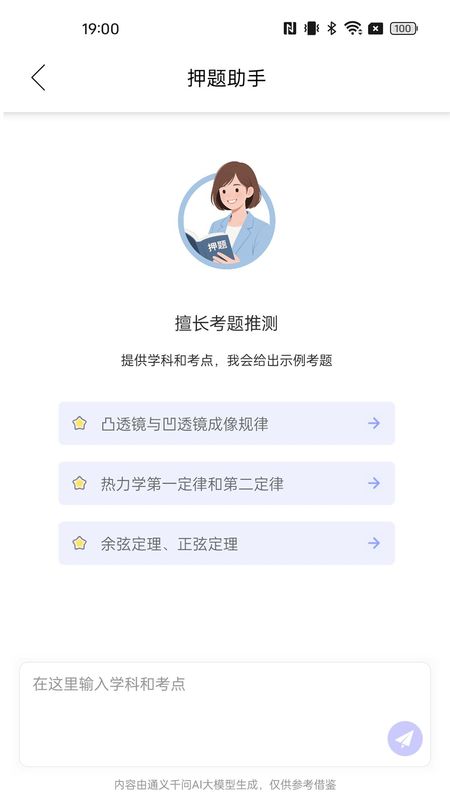Select the 凸透镜与凹透镜成像规律 suggestion
Image resolution: width=450 pixels, height=800 pixels.
pos(227,423)
